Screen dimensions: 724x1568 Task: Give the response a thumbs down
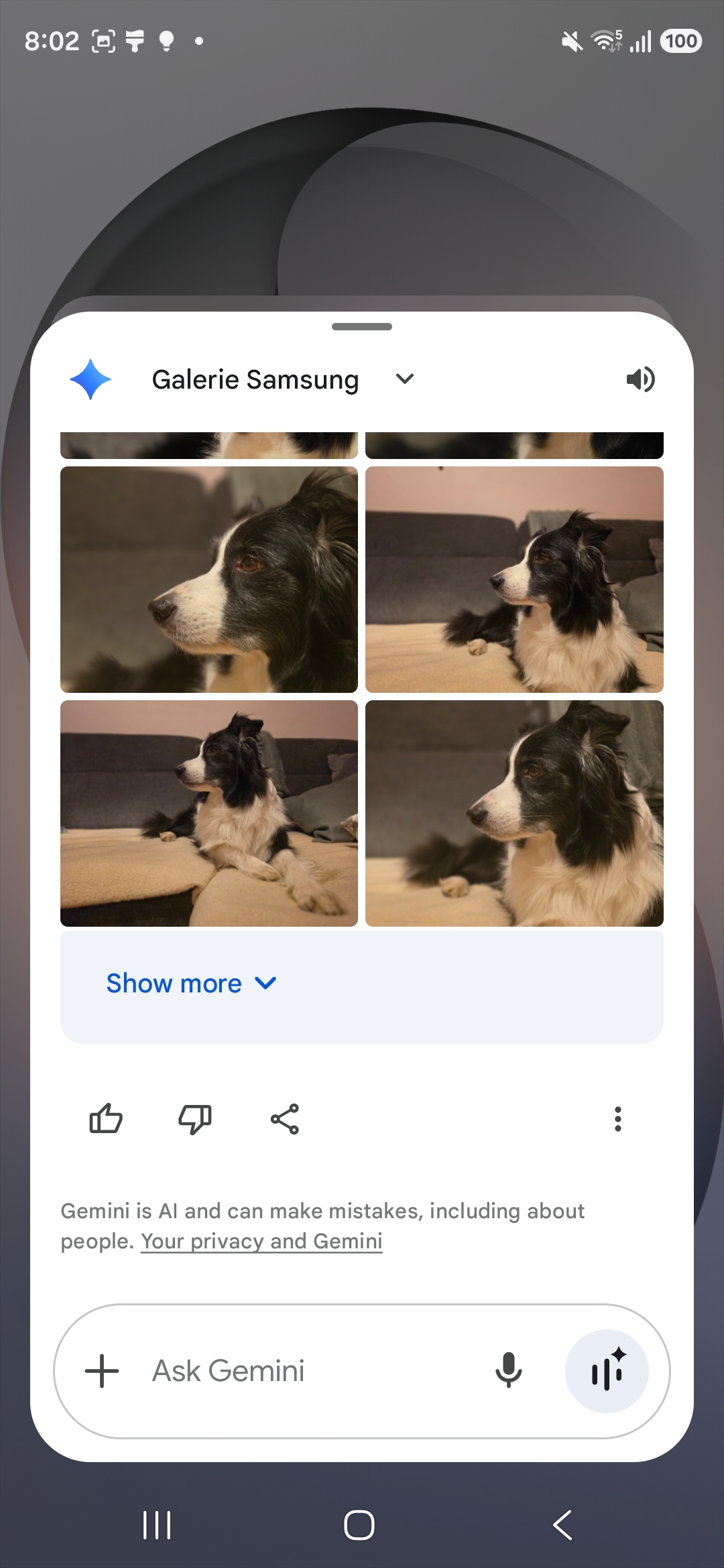click(x=195, y=1119)
